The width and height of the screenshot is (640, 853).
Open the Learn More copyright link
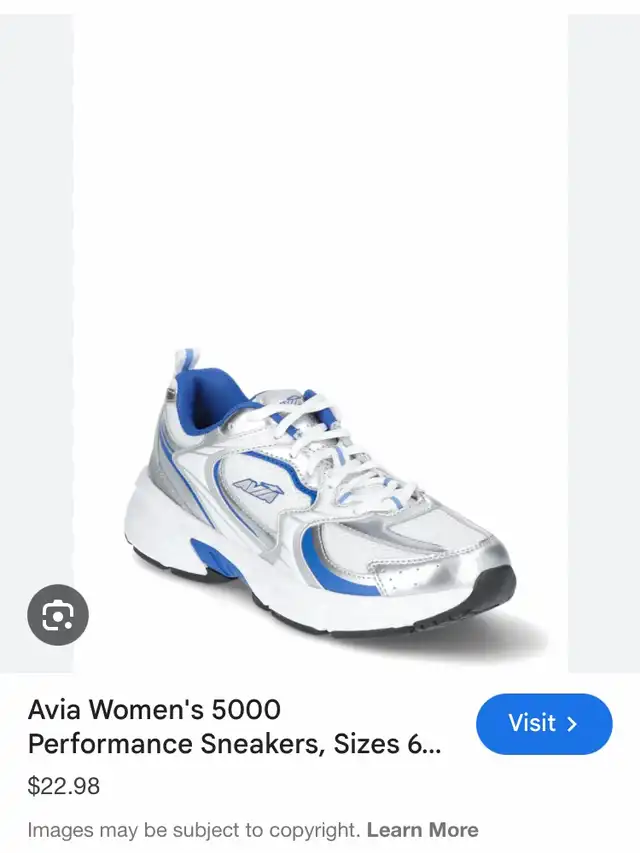pyautogui.click(x=422, y=830)
